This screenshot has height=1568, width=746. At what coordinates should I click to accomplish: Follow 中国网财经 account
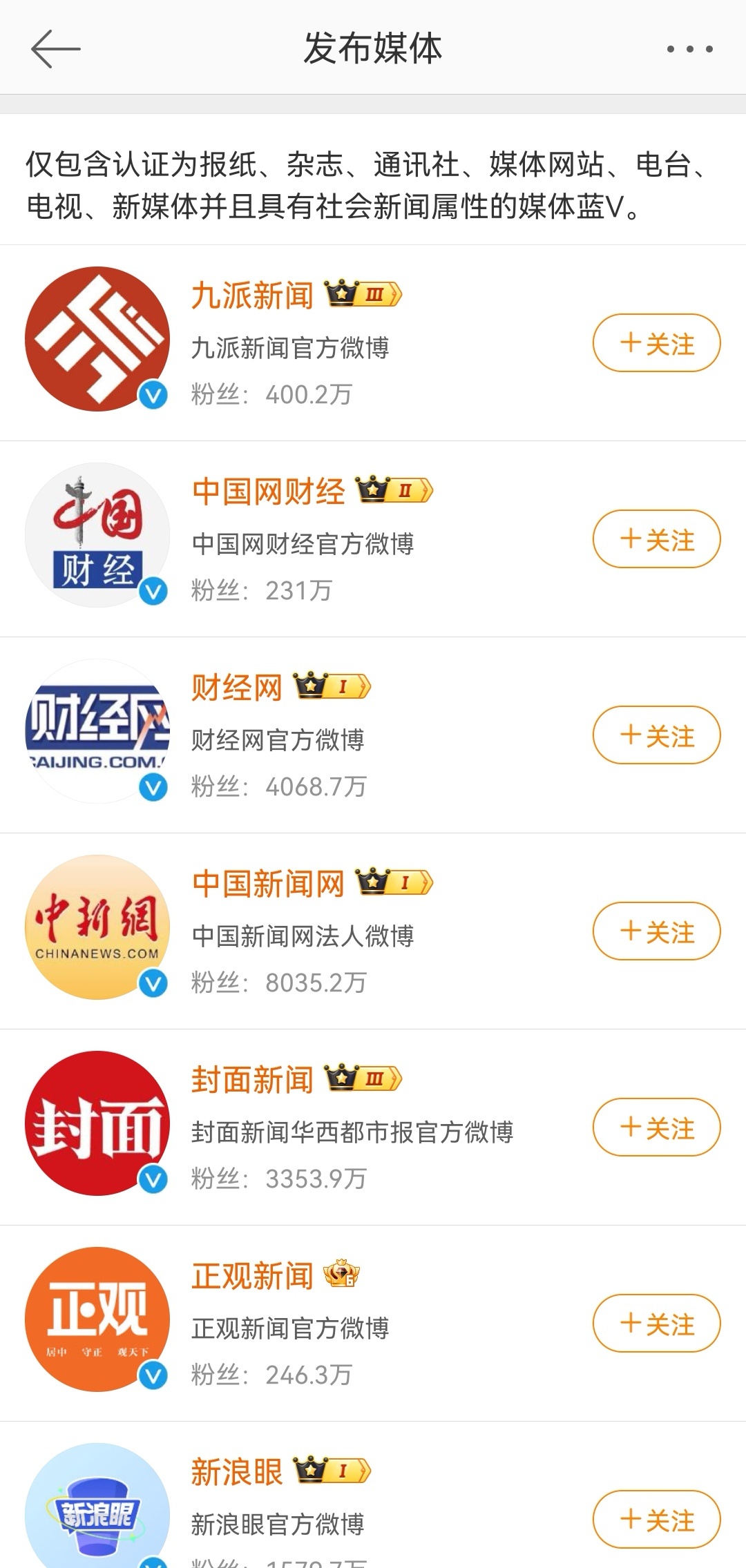tap(656, 539)
